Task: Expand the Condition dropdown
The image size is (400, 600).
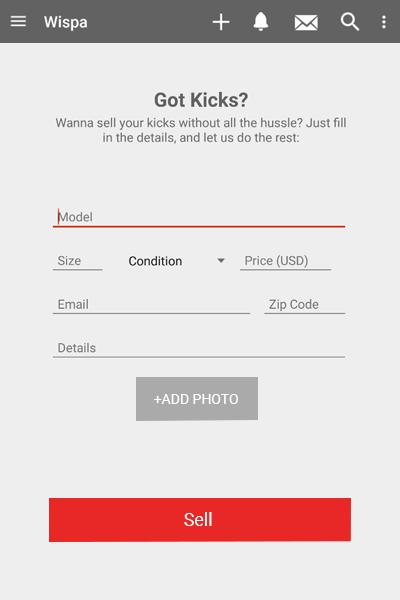Action: (x=176, y=261)
